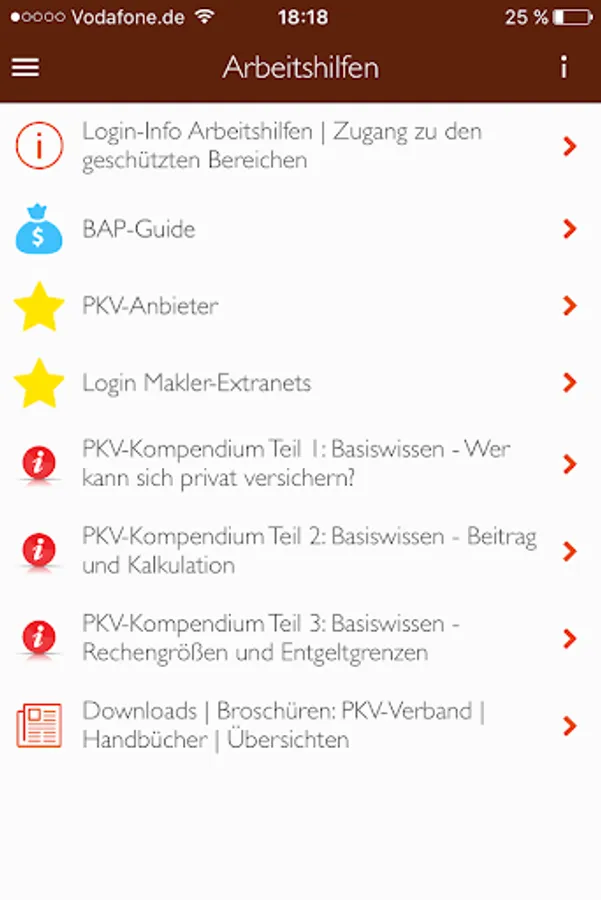Screen dimensions: 601x900
Task: View PKV-Kompendium Teil 2 Beitrag und Kalkulation
Action: click(300, 551)
